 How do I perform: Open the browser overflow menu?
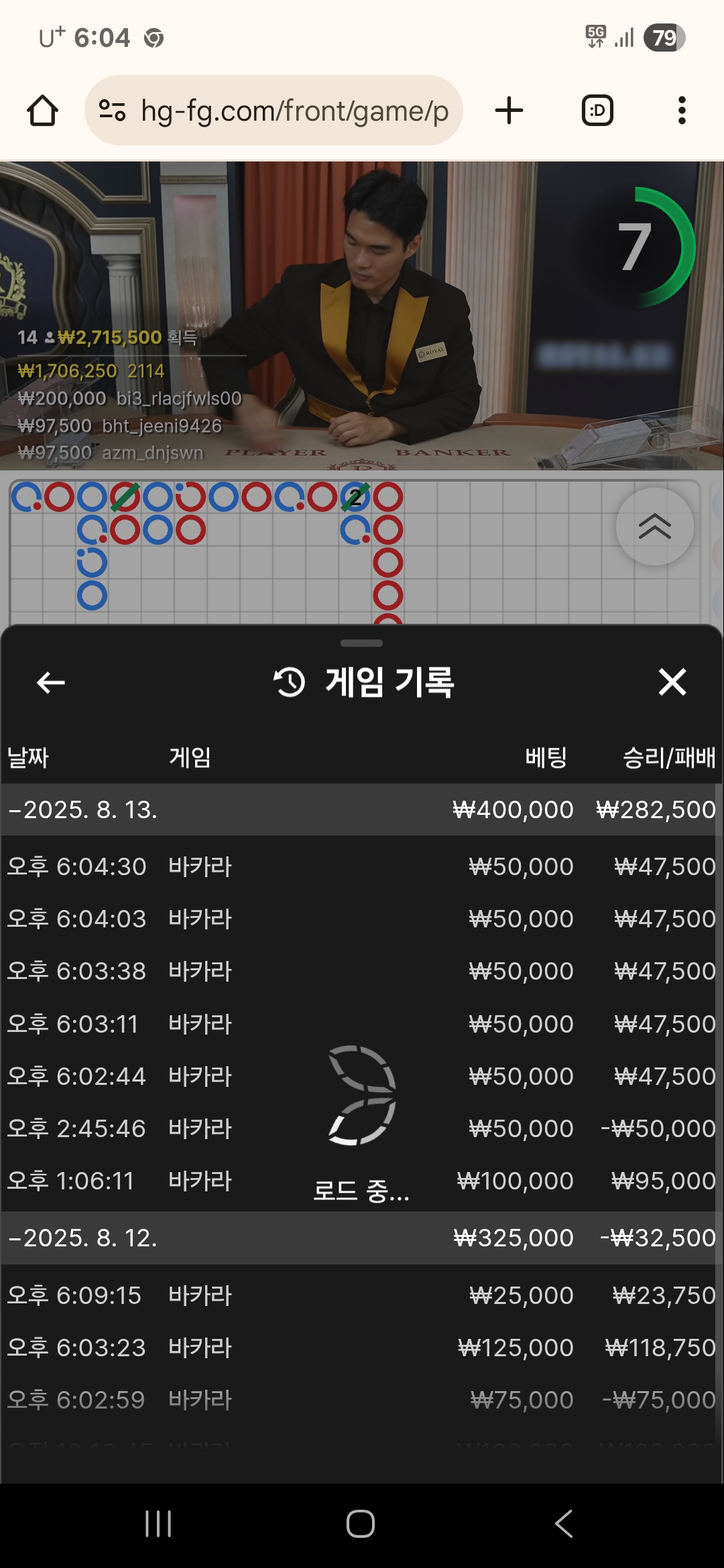[x=682, y=111]
